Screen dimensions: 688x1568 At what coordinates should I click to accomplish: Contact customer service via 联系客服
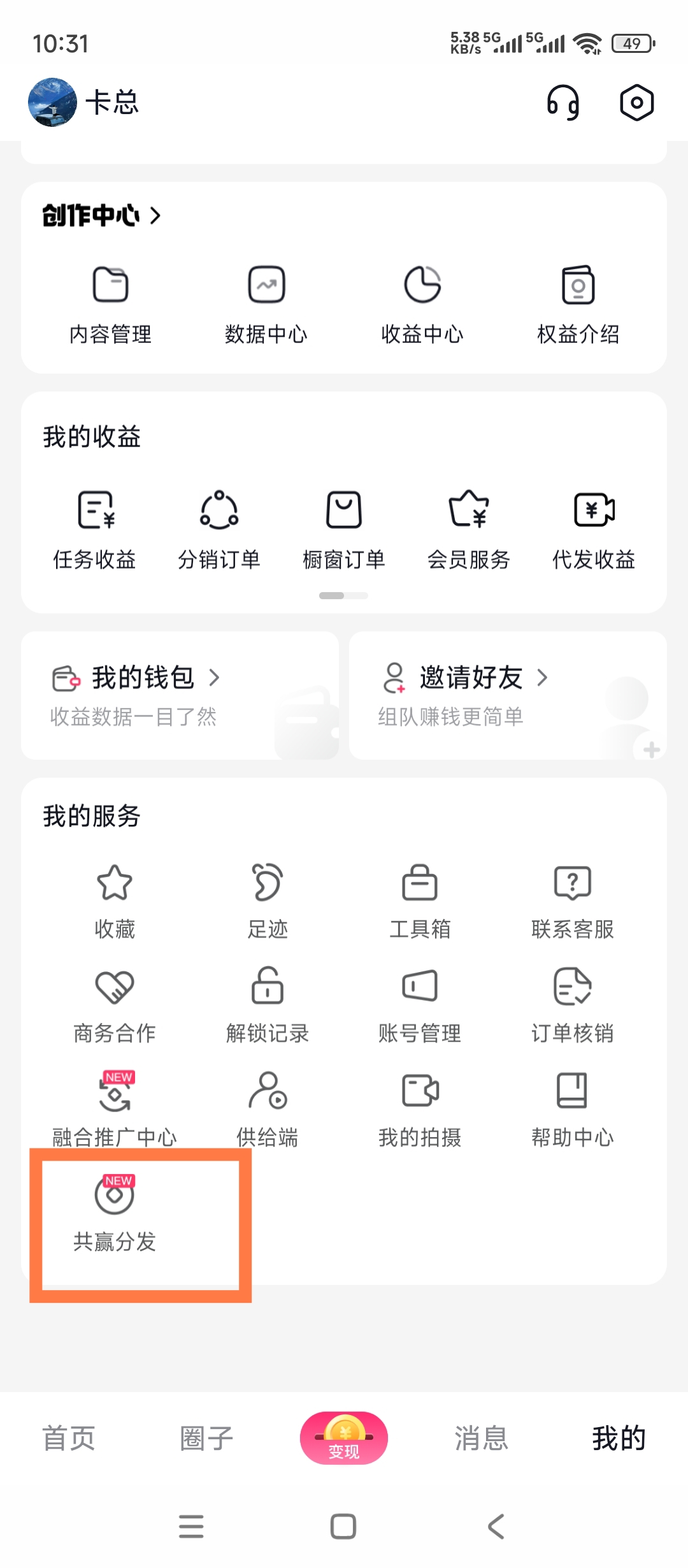tap(572, 899)
